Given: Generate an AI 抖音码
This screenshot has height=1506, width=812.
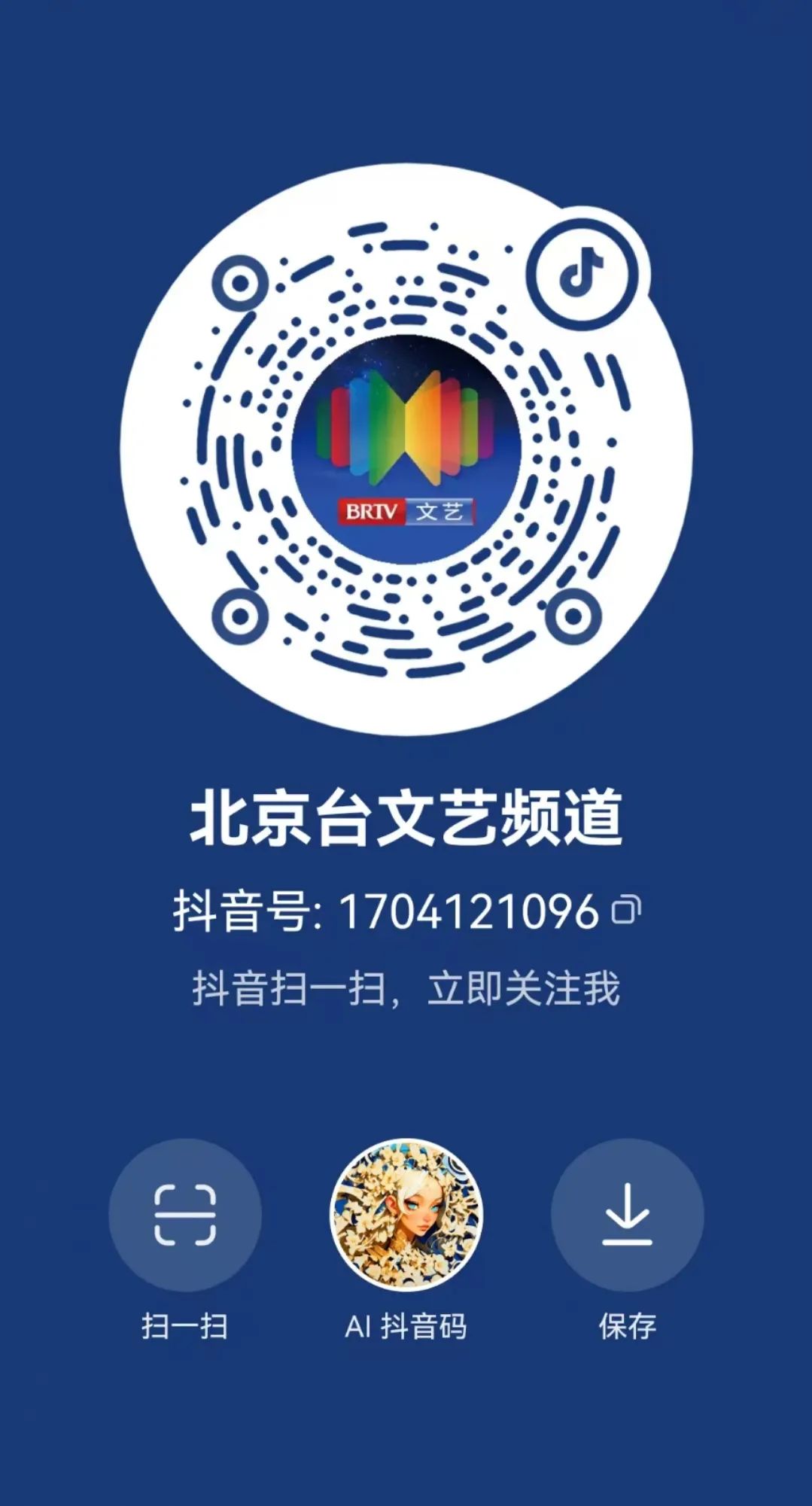Looking at the screenshot, I should point(406,1215).
